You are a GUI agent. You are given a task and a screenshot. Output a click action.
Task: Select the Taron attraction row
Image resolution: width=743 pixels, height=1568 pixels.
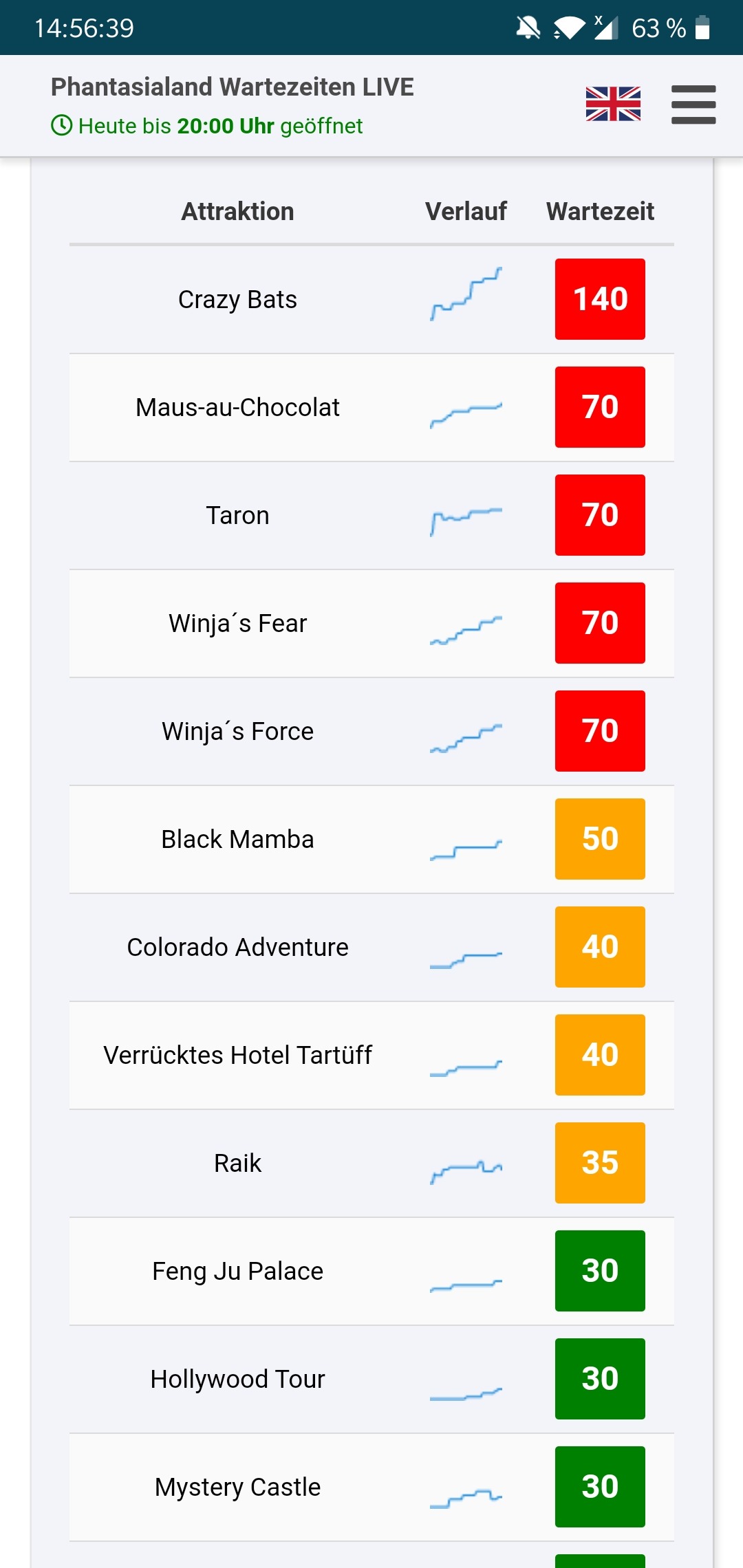[371, 516]
